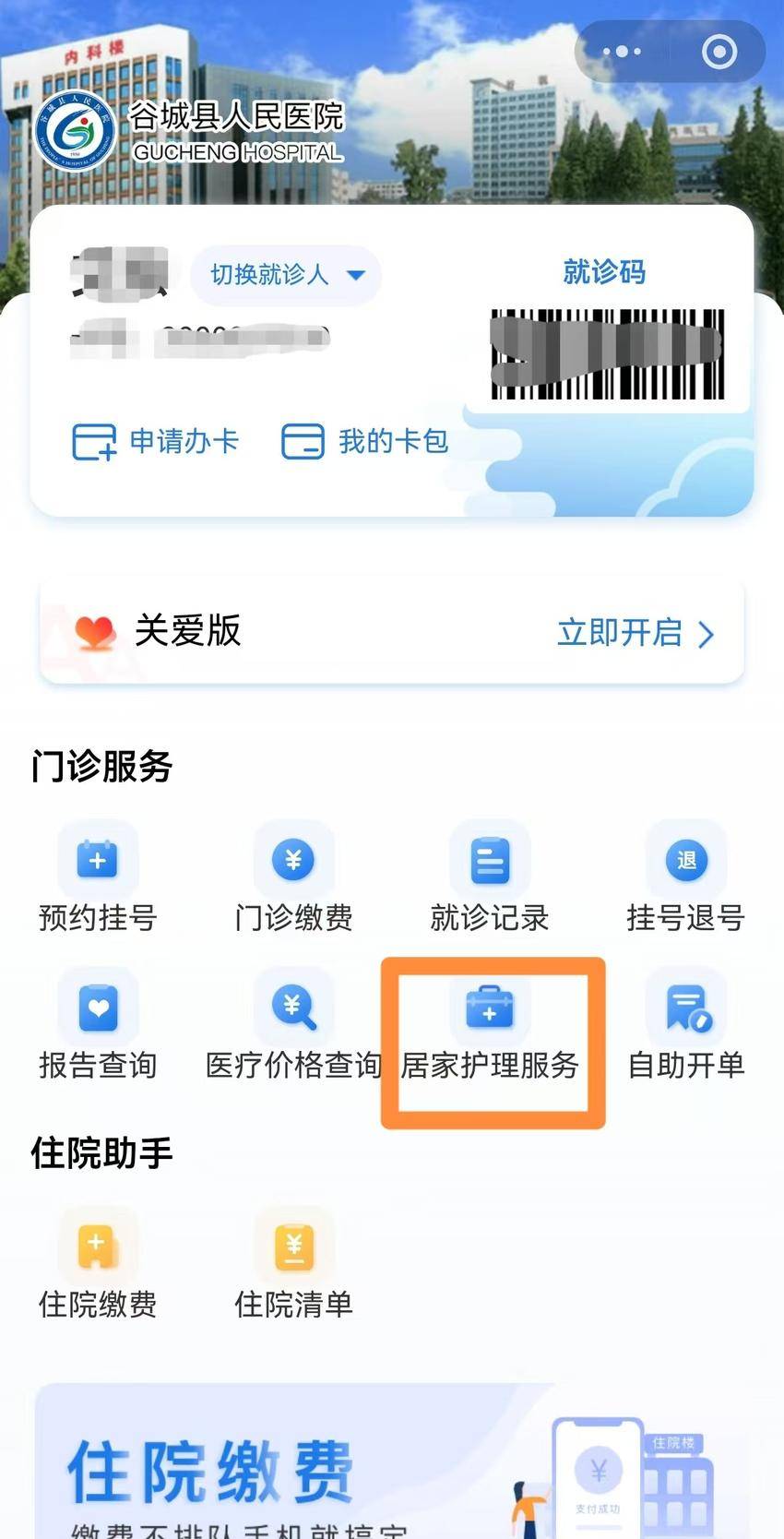Select 门诊缴费 outpatient payment
The height and width of the screenshot is (1539, 784).
[x=293, y=880]
